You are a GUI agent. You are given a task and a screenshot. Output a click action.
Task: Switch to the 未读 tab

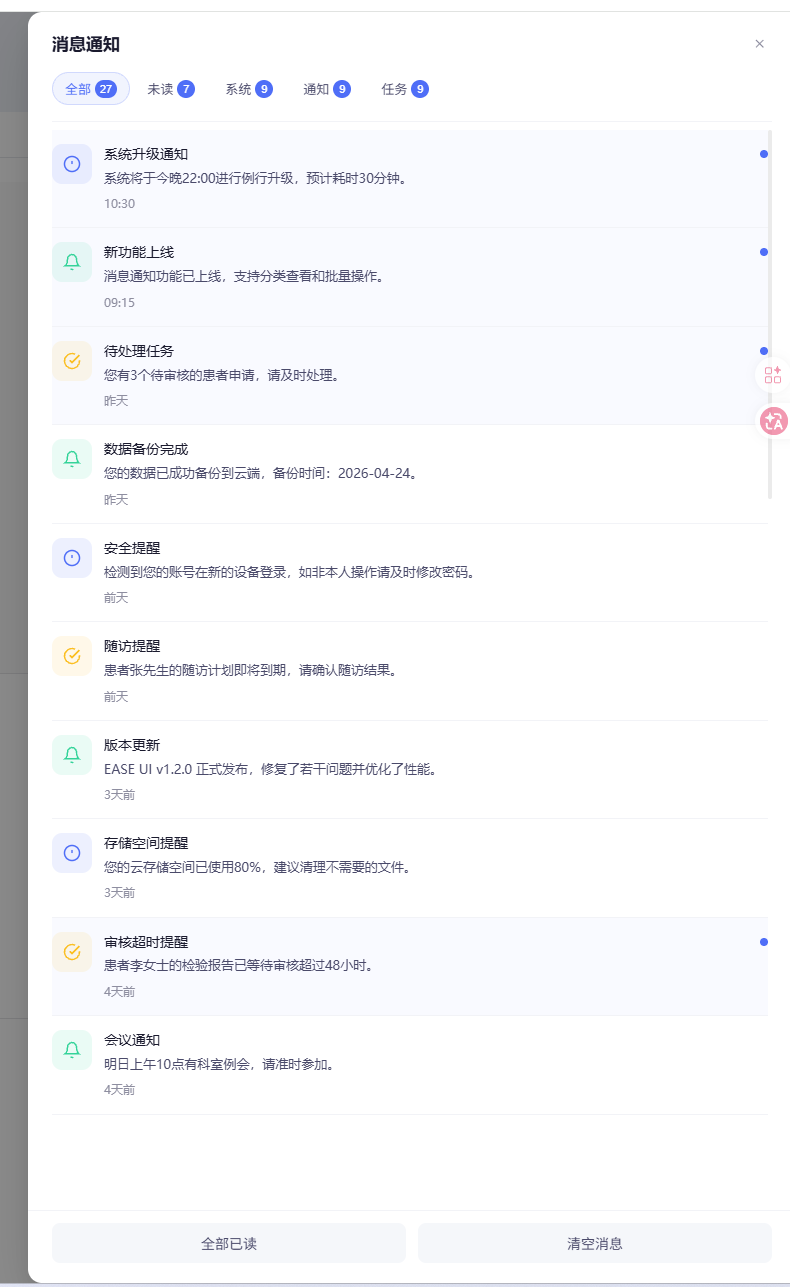point(168,89)
